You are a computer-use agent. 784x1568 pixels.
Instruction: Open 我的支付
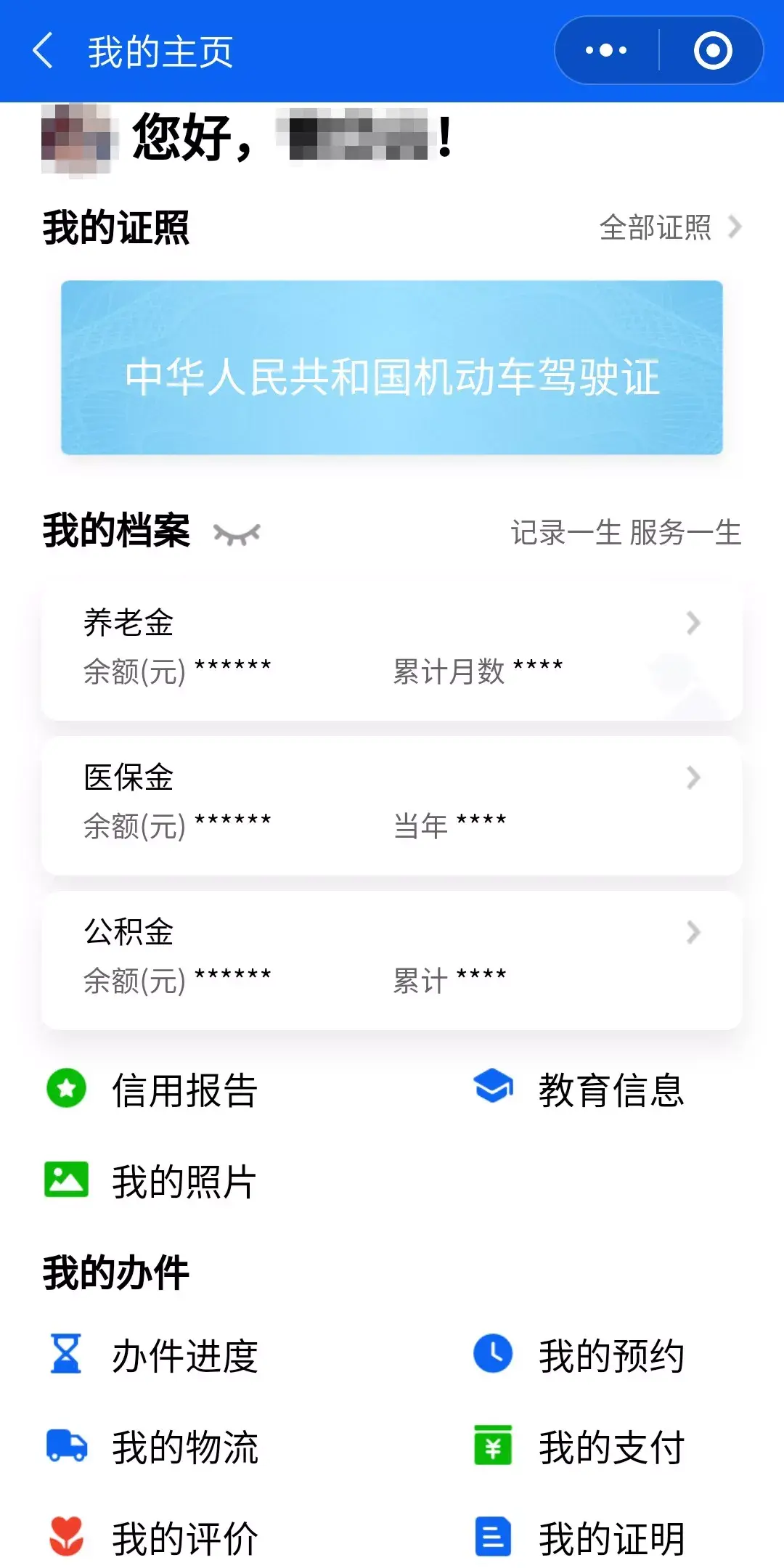click(579, 1447)
